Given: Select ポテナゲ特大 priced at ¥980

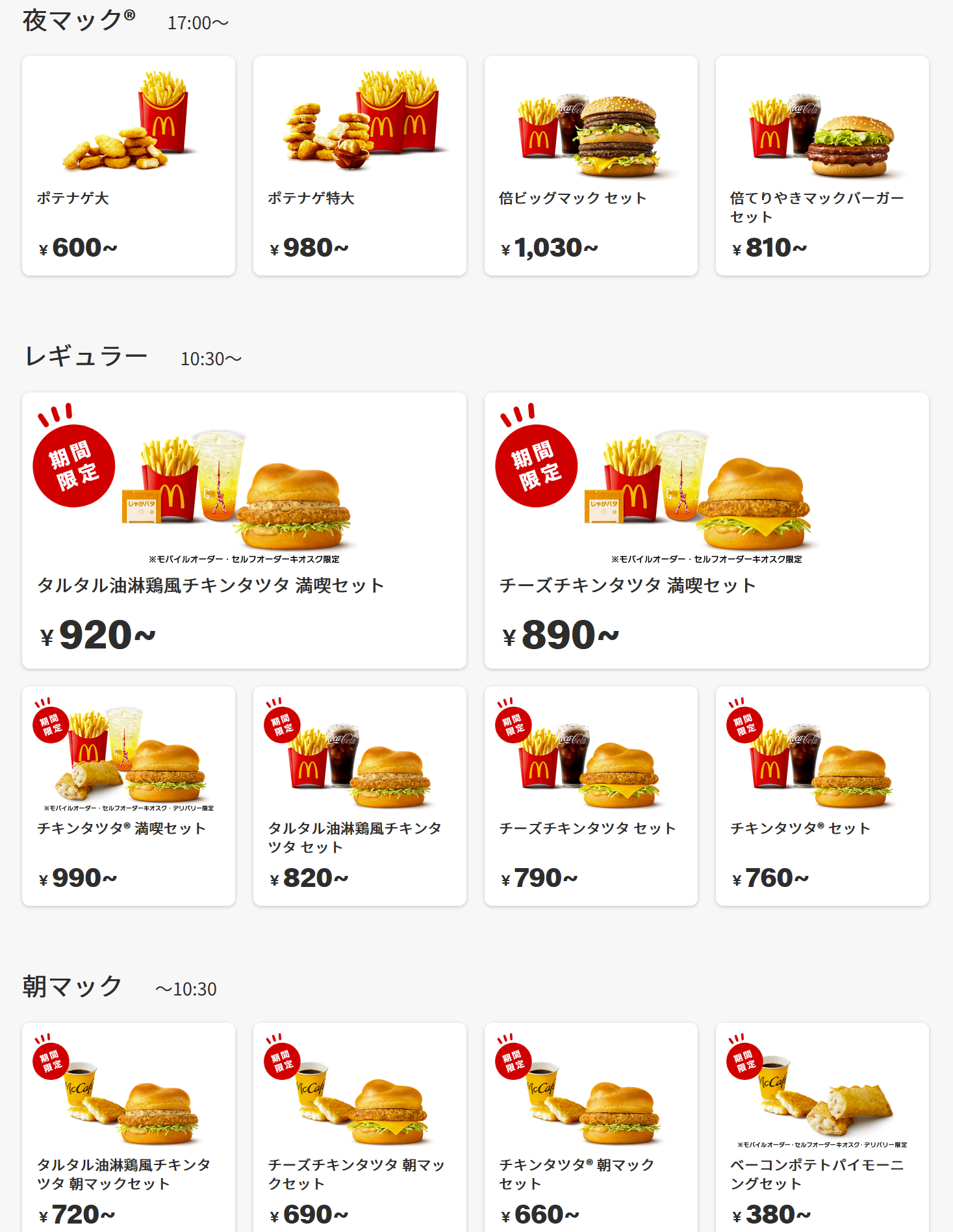Looking at the screenshot, I should coord(360,166).
